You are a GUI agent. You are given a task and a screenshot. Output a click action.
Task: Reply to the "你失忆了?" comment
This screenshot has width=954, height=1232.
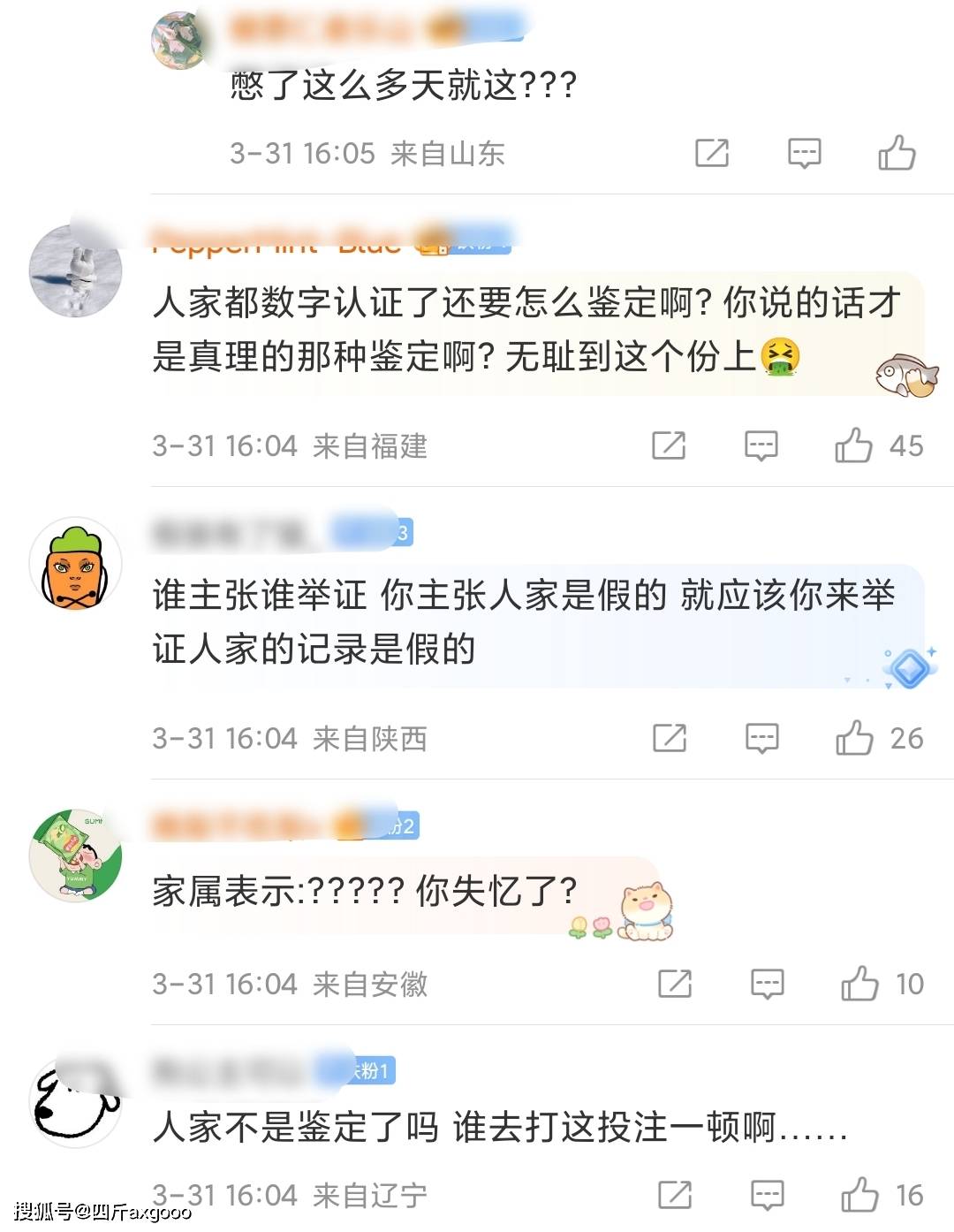coord(767,984)
